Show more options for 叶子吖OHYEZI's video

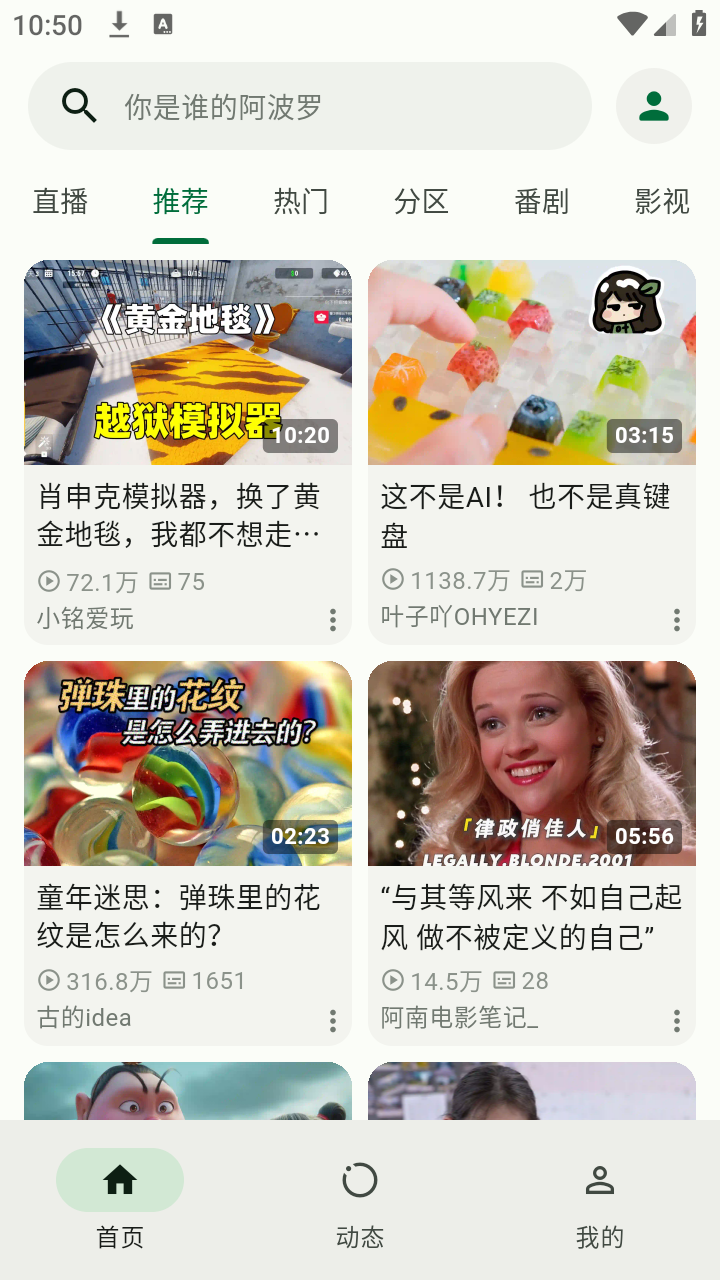click(x=677, y=620)
